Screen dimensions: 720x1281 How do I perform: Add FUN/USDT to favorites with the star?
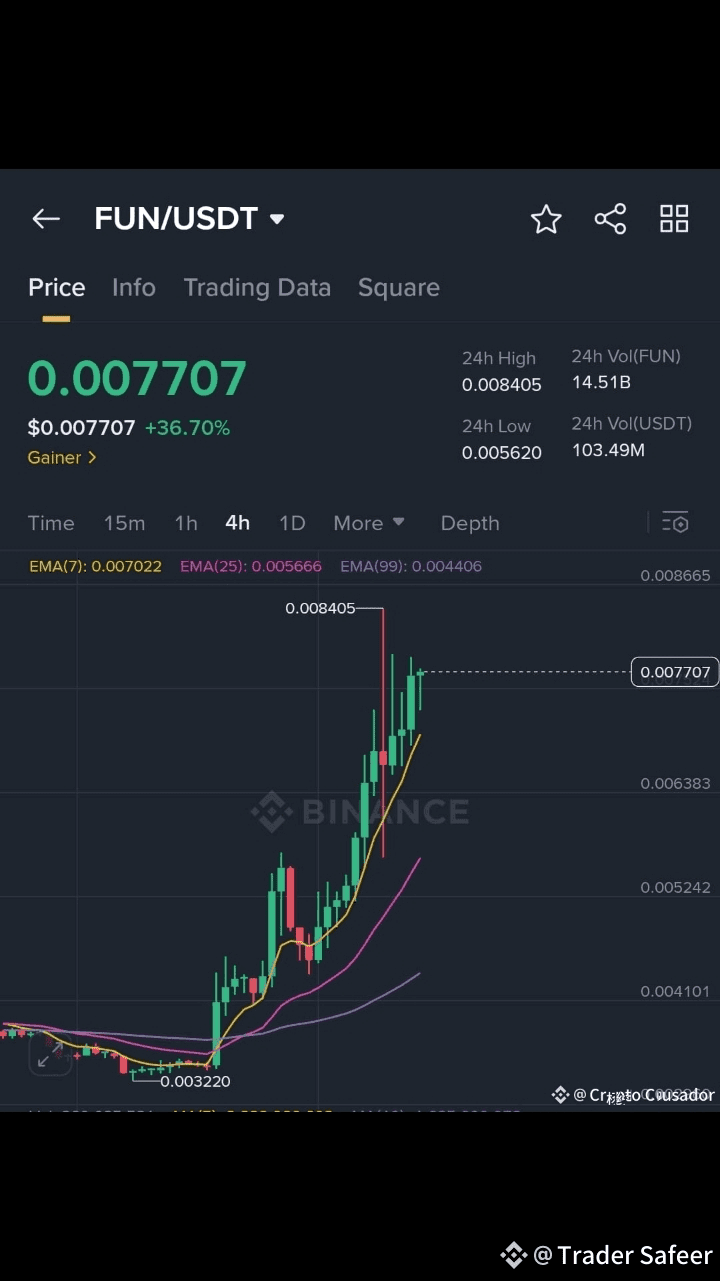pos(546,219)
